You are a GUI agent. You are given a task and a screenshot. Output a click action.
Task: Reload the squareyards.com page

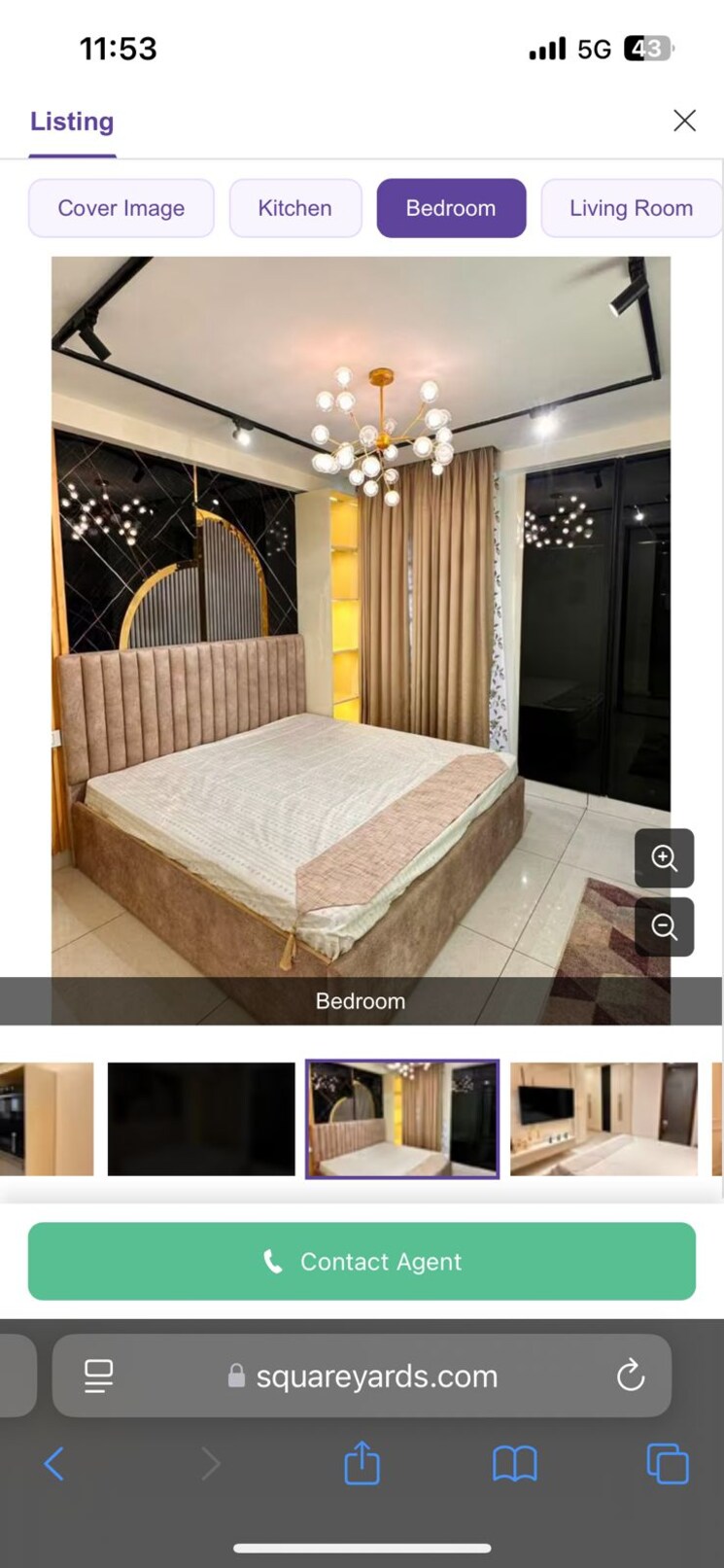point(631,1375)
